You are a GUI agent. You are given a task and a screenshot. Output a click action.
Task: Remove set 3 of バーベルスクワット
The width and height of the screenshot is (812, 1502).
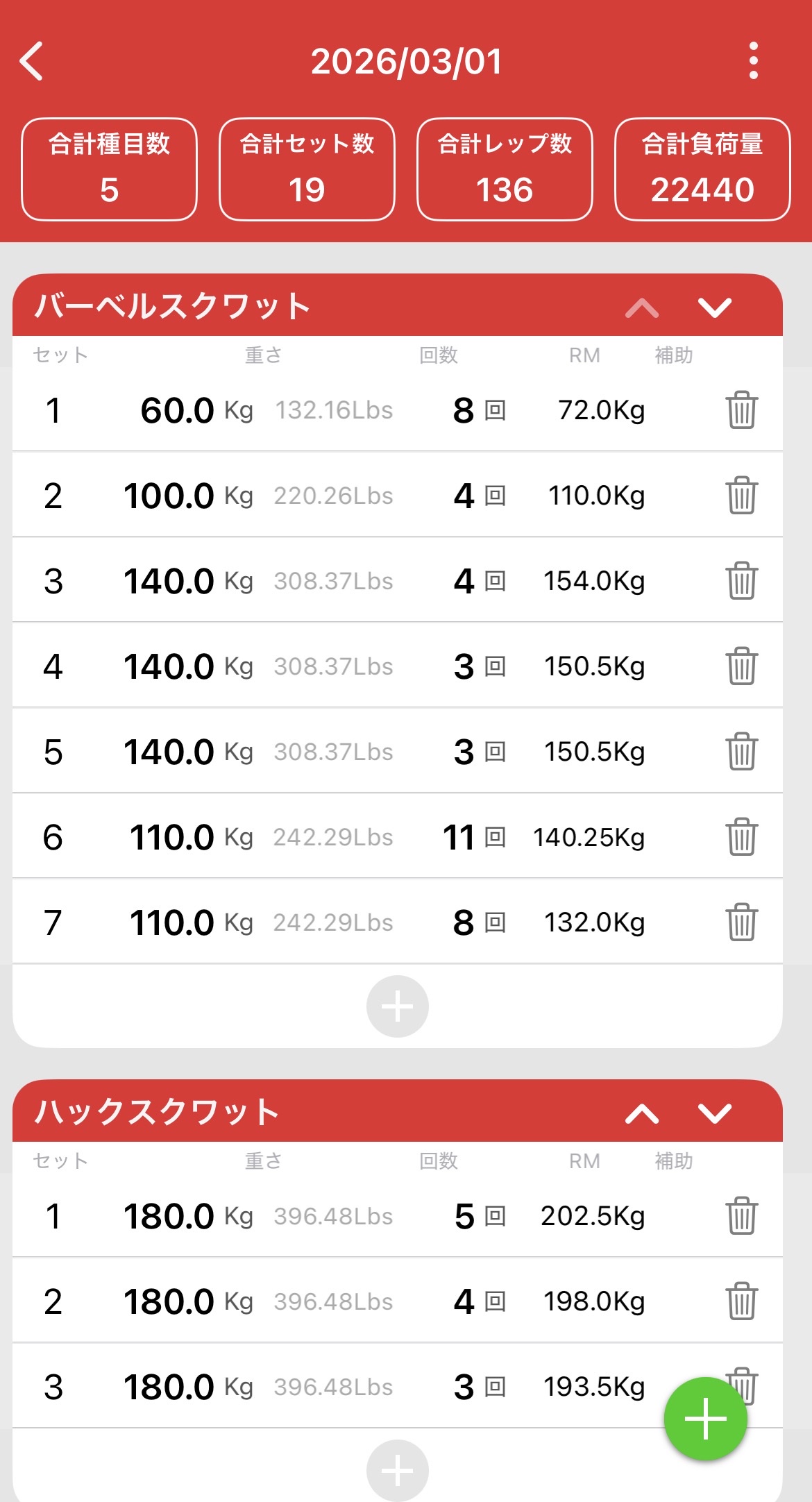741,581
